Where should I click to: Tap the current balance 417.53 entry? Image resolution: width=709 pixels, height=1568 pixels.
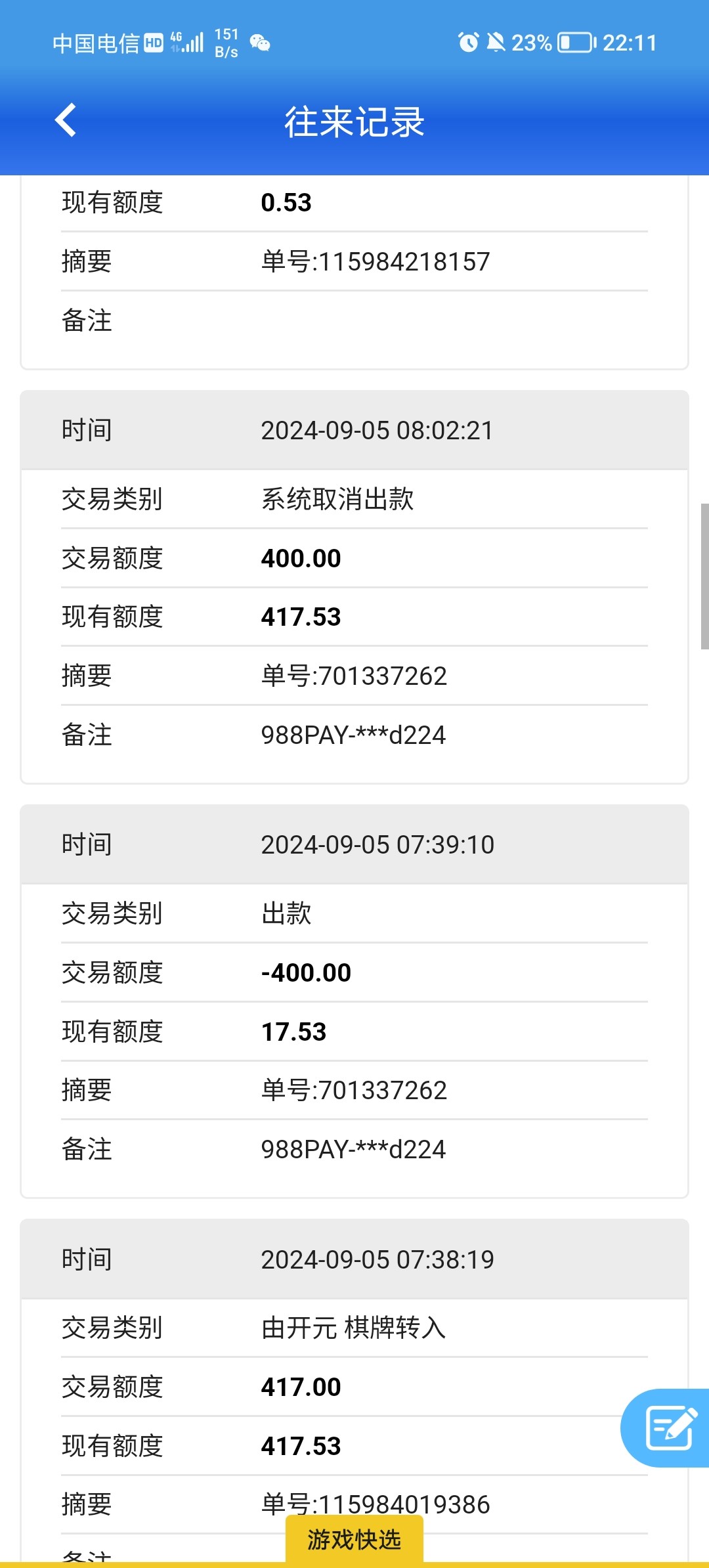coord(301,616)
